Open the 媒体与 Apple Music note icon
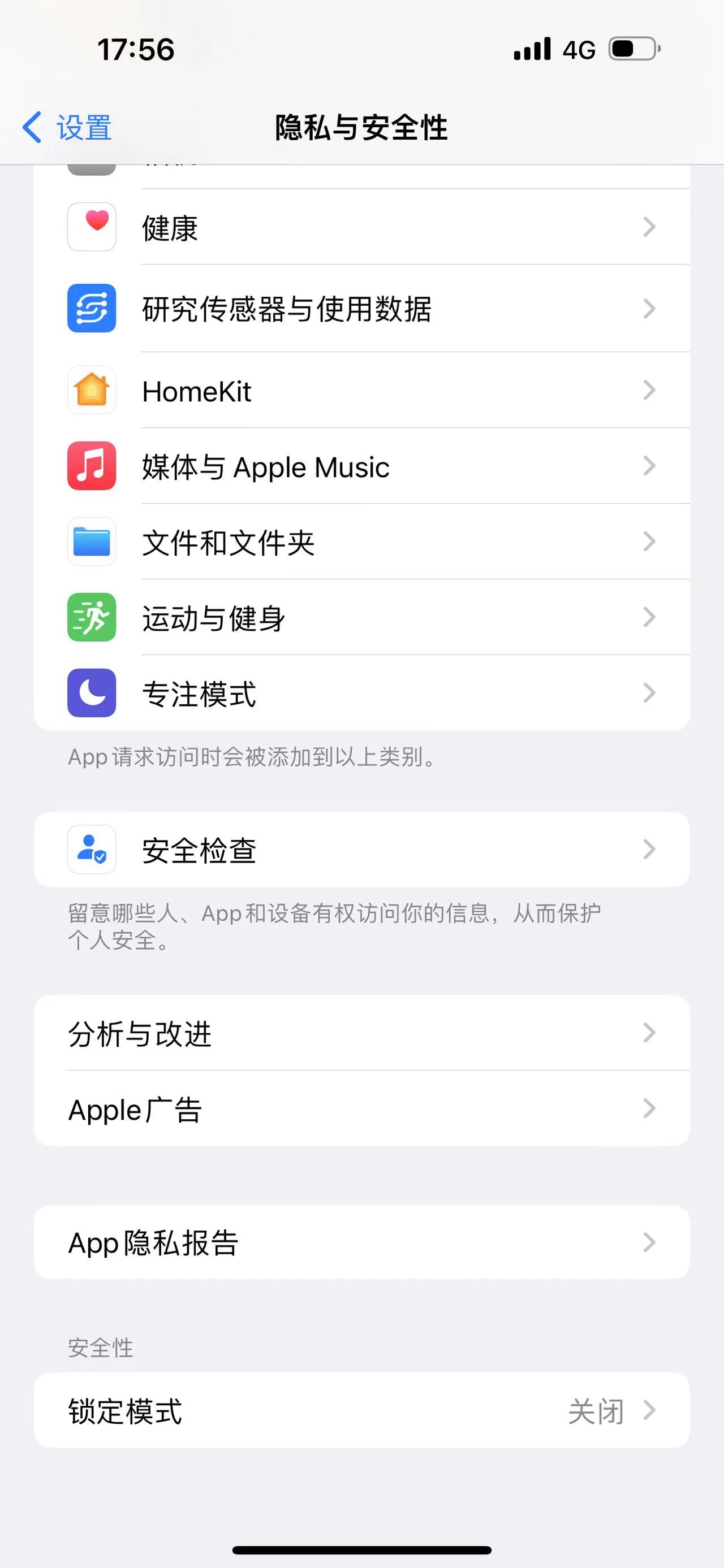 coord(91,466)
